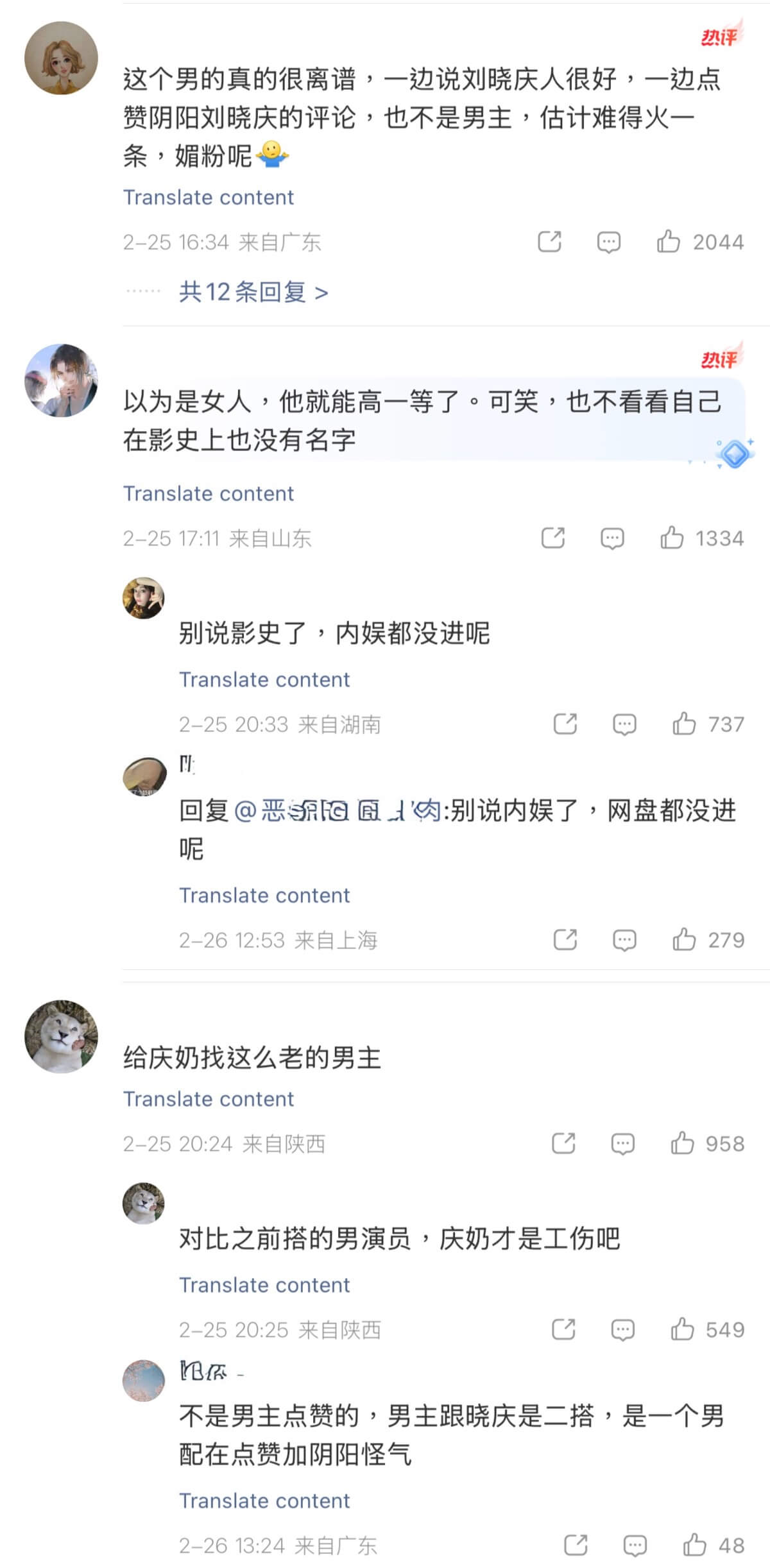View profile of the 2-25 16:34 commenter's avatar
Image resolution: width=770 pixels, height=1568 pixels.
click(x=61, y=58)
